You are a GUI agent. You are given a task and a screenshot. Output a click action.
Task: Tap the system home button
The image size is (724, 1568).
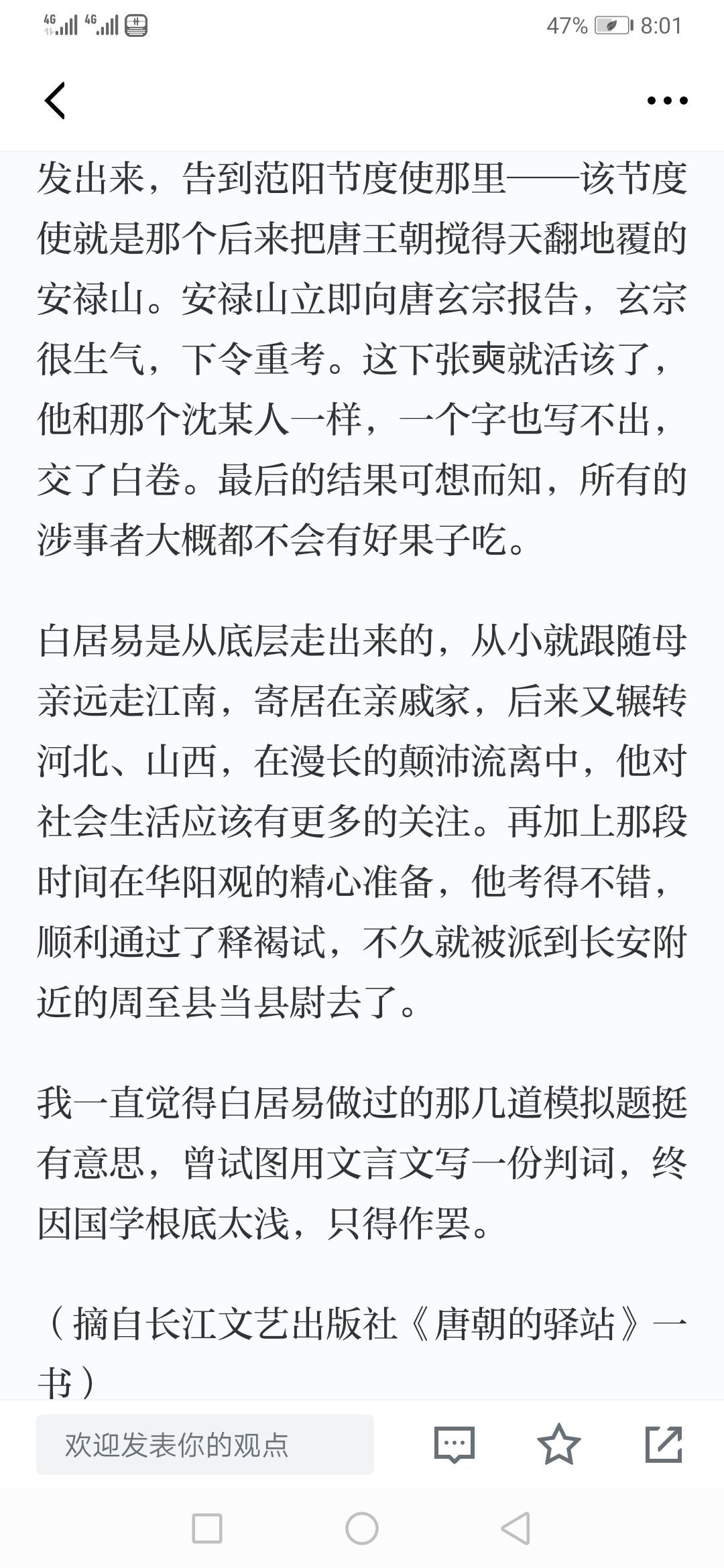coord(362,1530)
